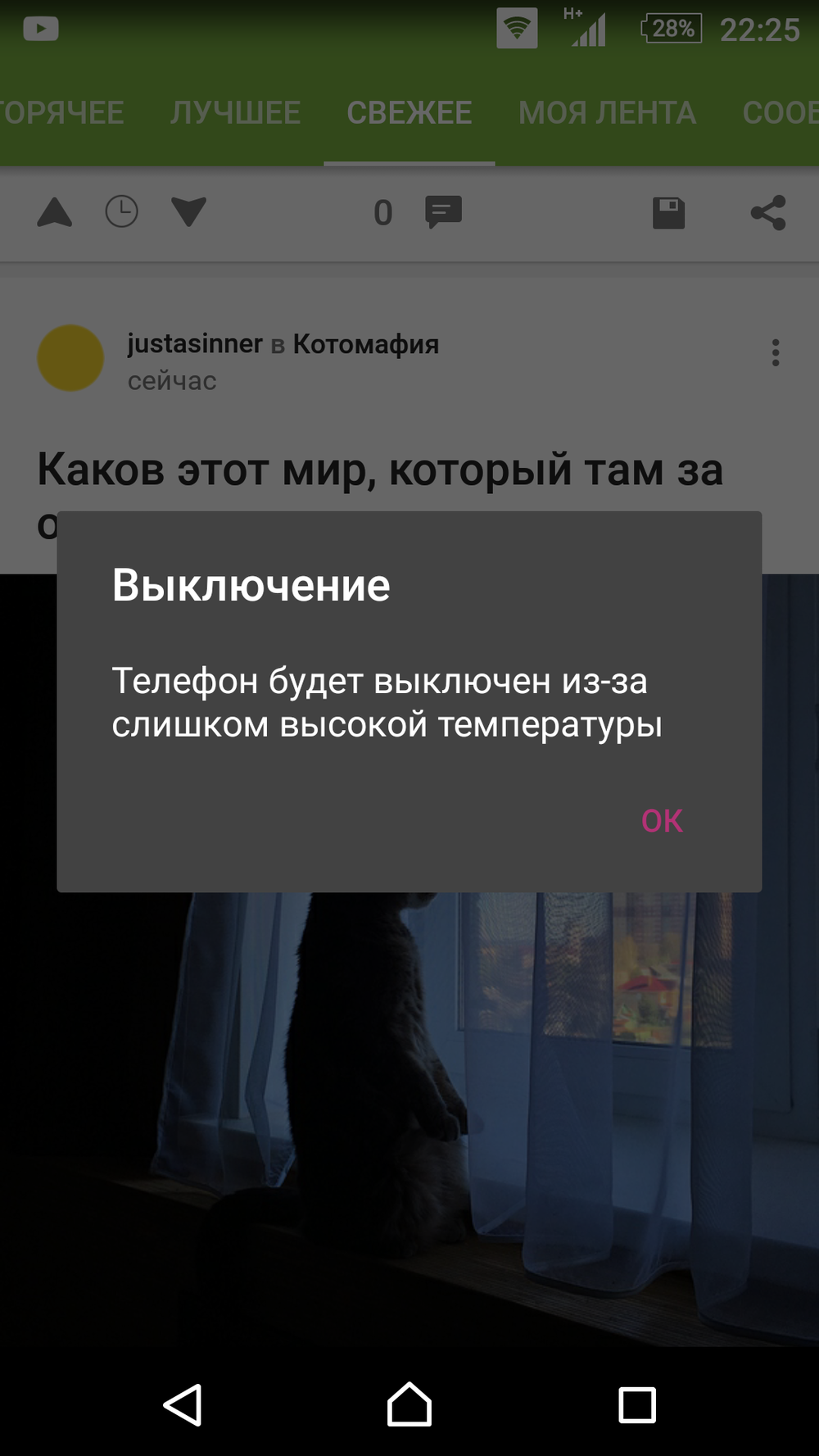819x1456 pixels.
Task: Switch to the ЛУЧШЕЕ tab
Action: coord(236,112)
